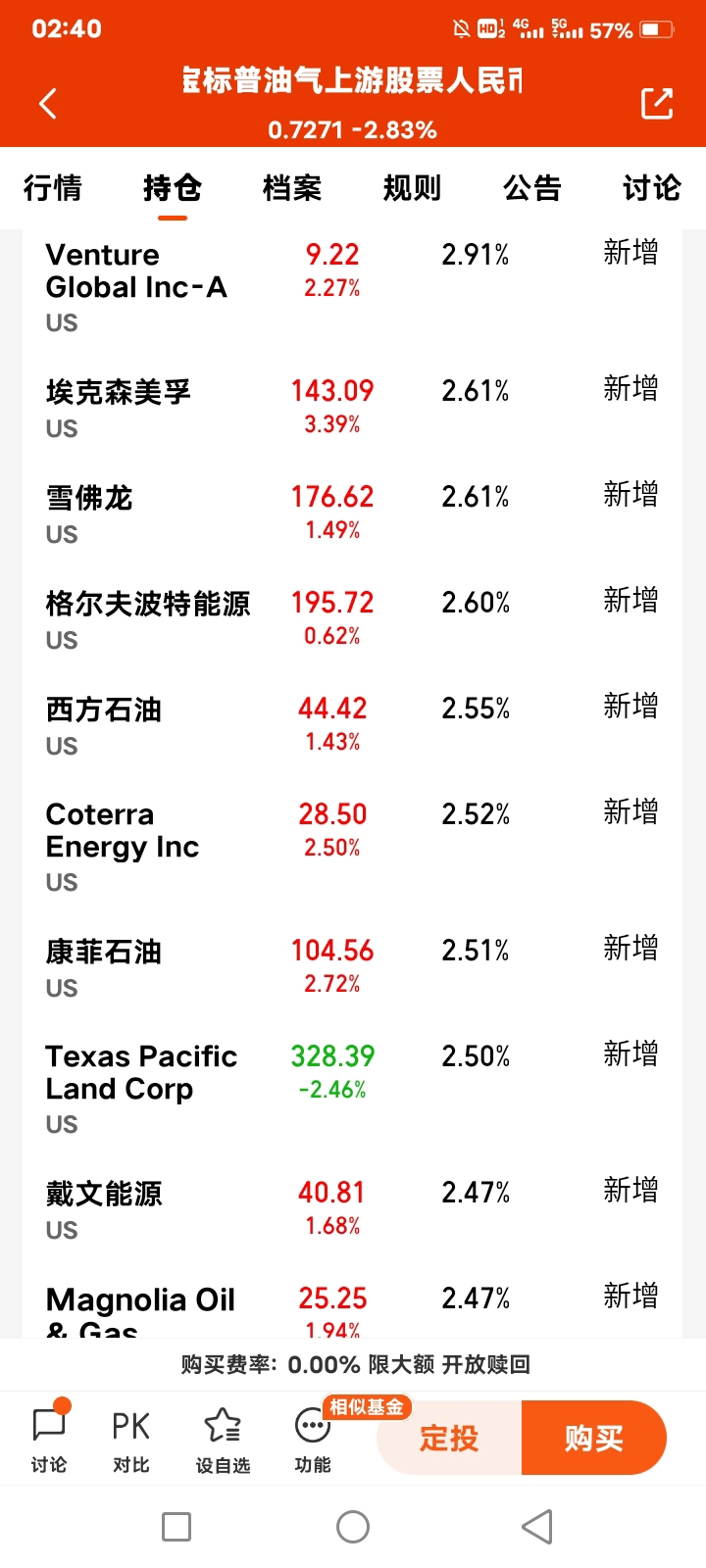Open the 公告 tab
The image size is (706, 1568).
pos(532,188)
